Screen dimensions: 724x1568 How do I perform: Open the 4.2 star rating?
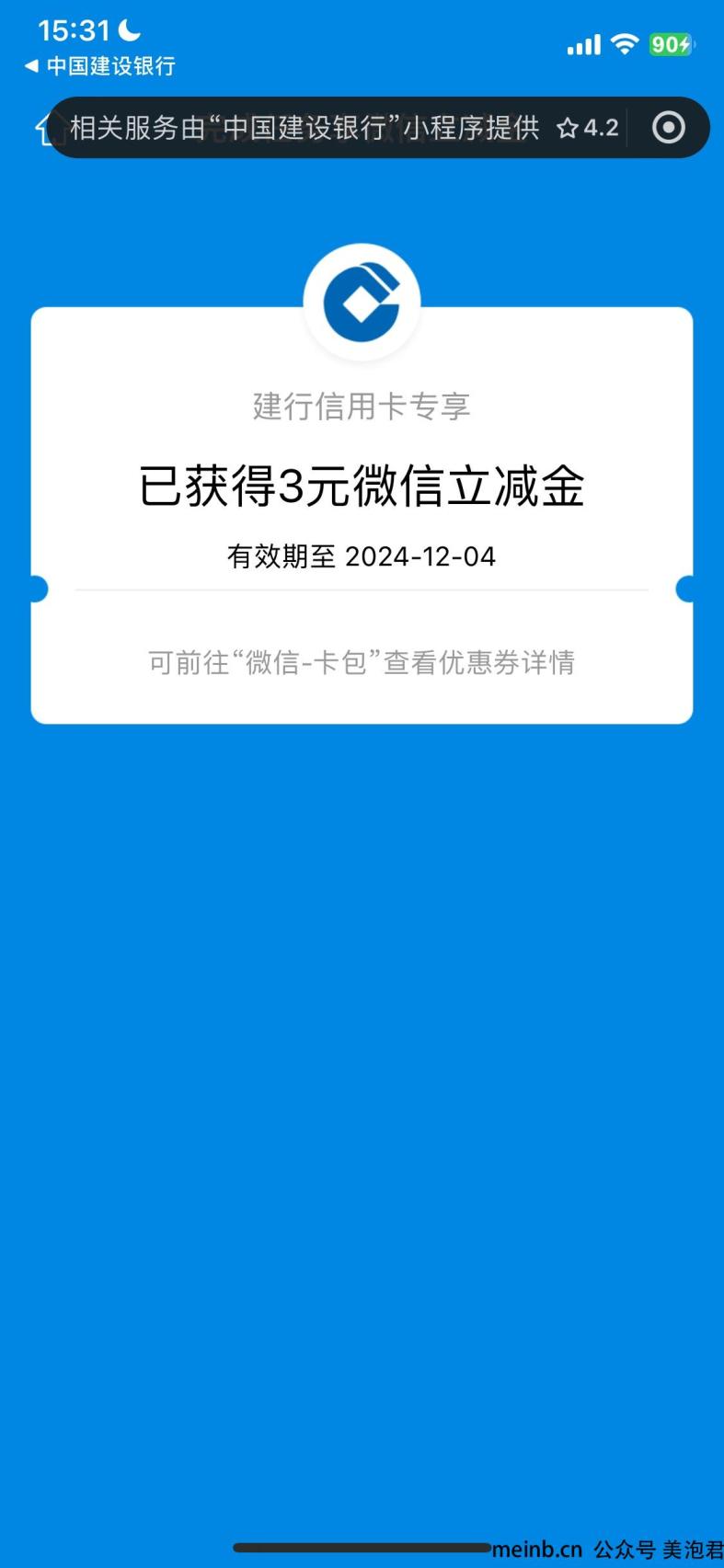588,128
